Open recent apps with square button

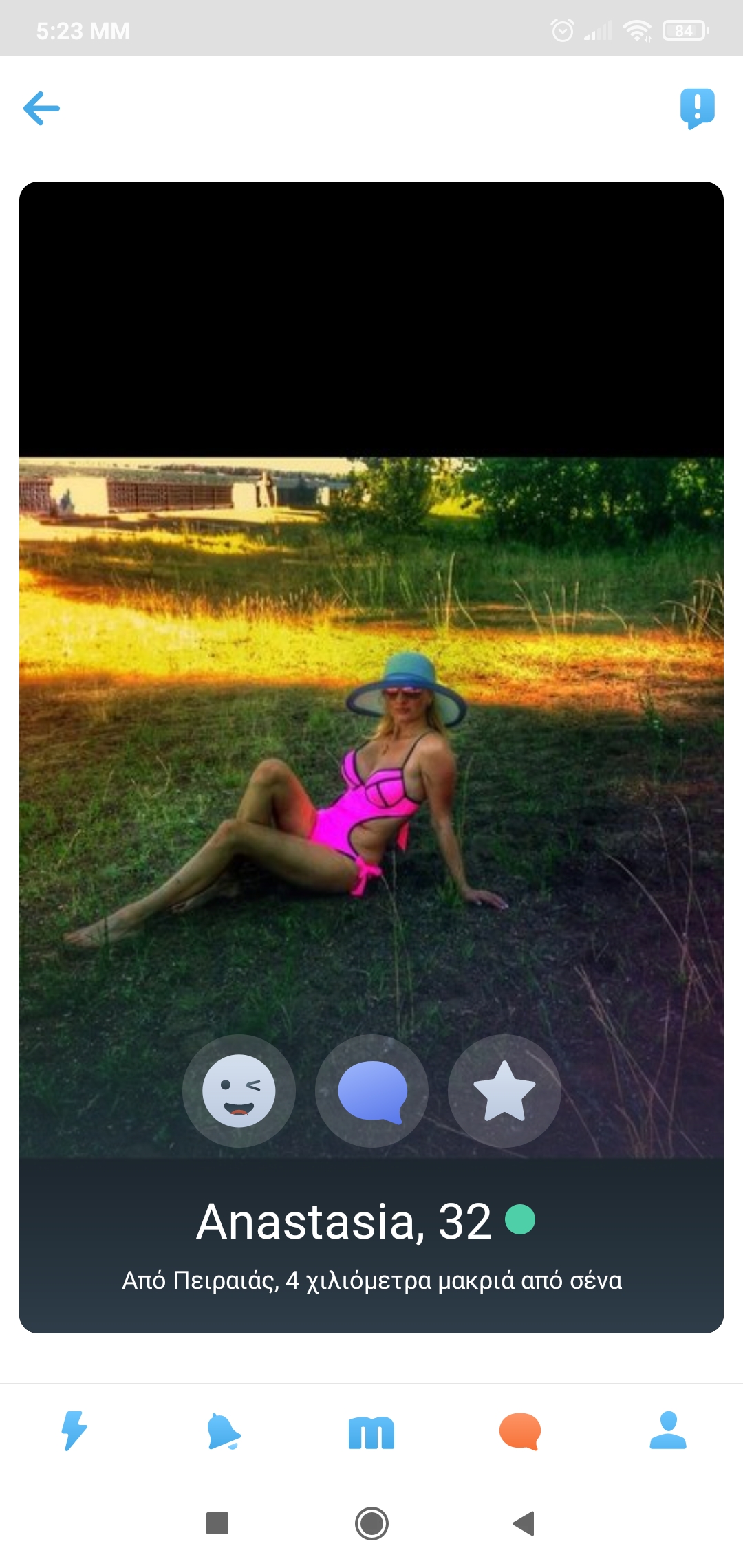[217, 1523]
